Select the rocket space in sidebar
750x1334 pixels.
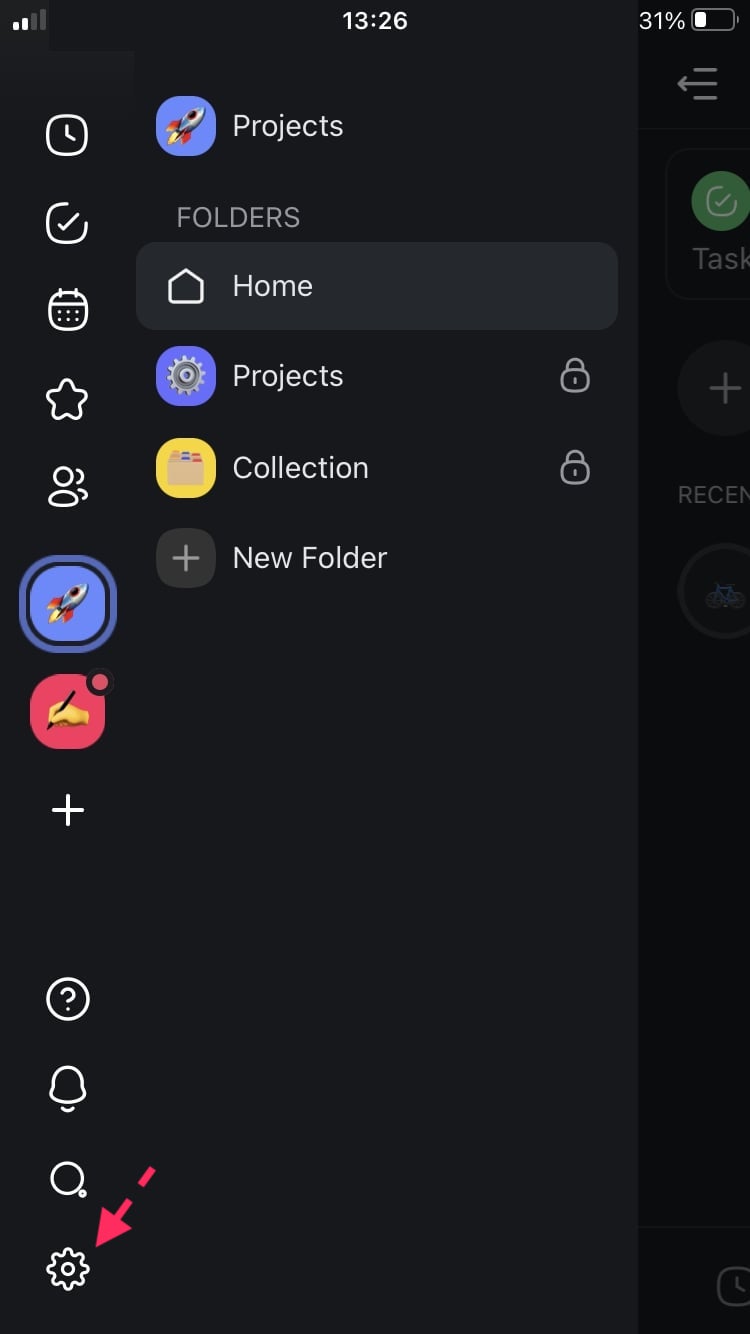pyautogui.click(x=68, y=603)
